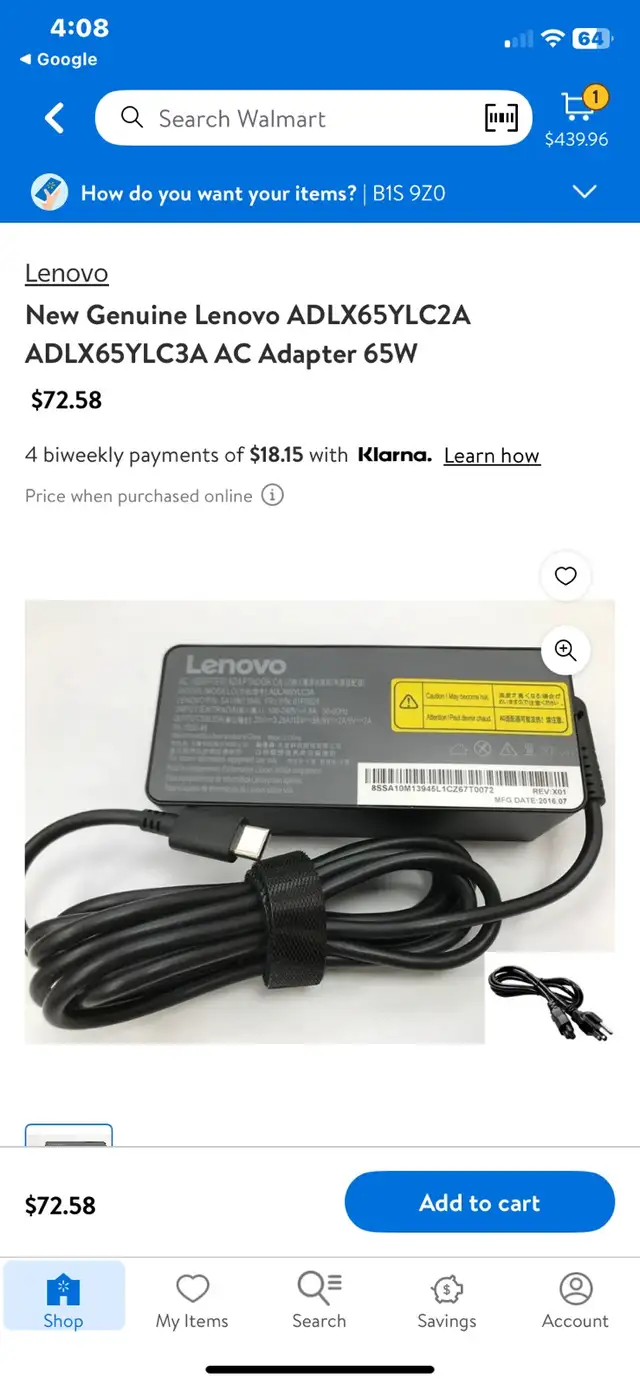
Task: Expand 'How do you want your items?'
Action: [x=320, y=192]
